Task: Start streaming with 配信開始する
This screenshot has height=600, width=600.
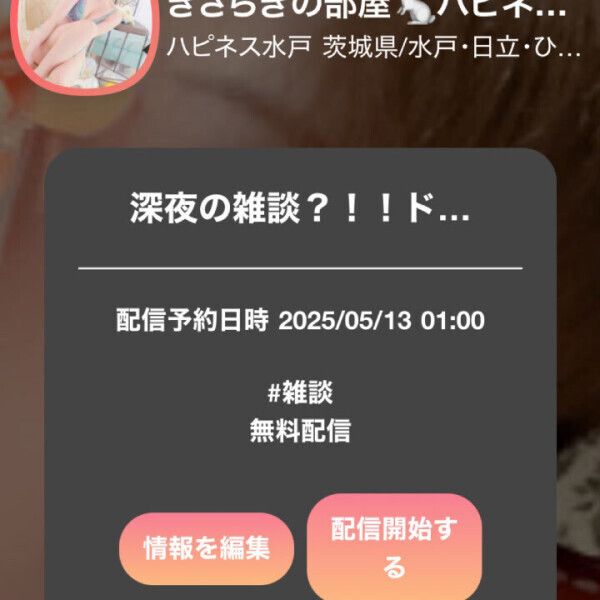Action: pos(394,548)
